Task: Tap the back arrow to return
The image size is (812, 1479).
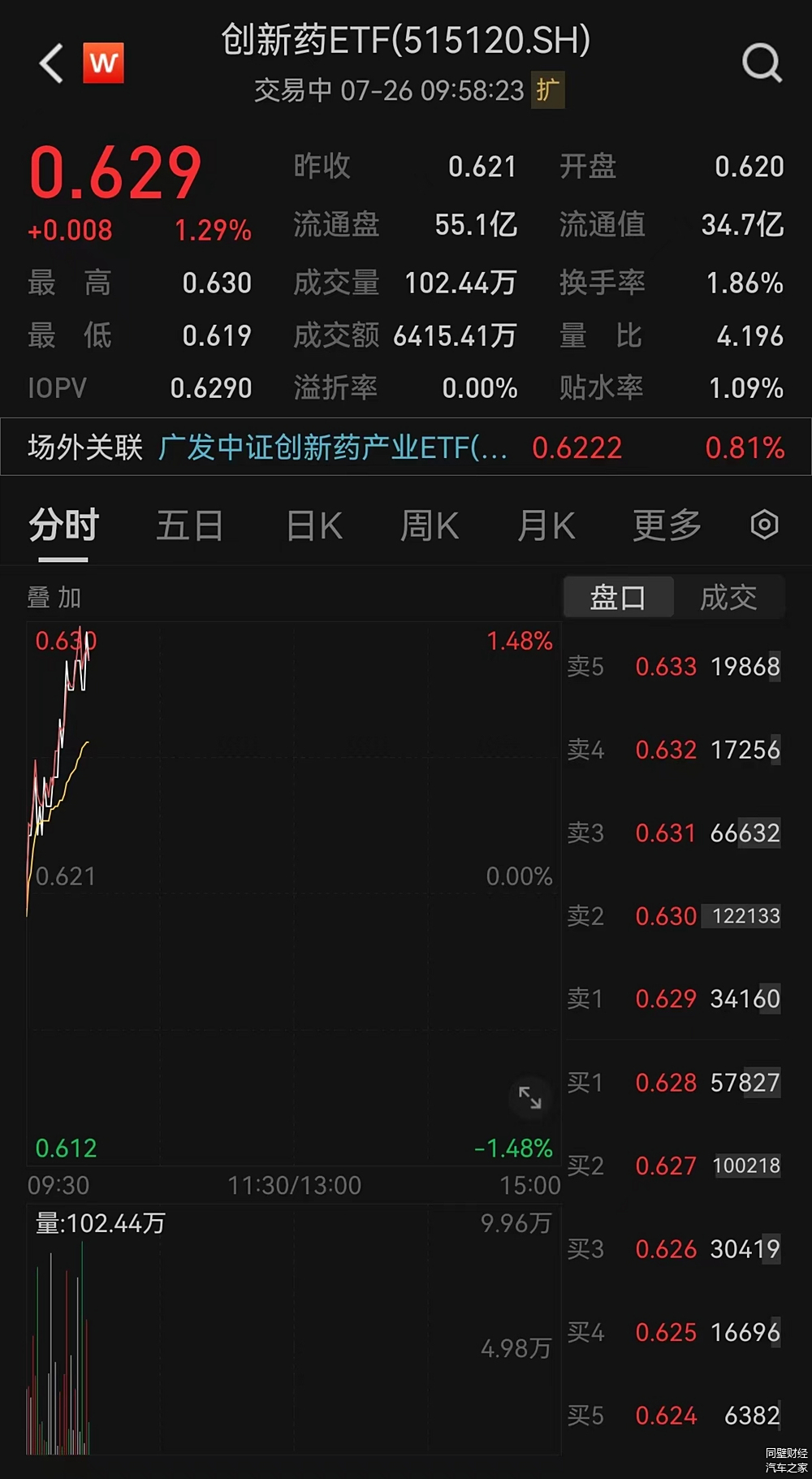Action: [50, 63]
